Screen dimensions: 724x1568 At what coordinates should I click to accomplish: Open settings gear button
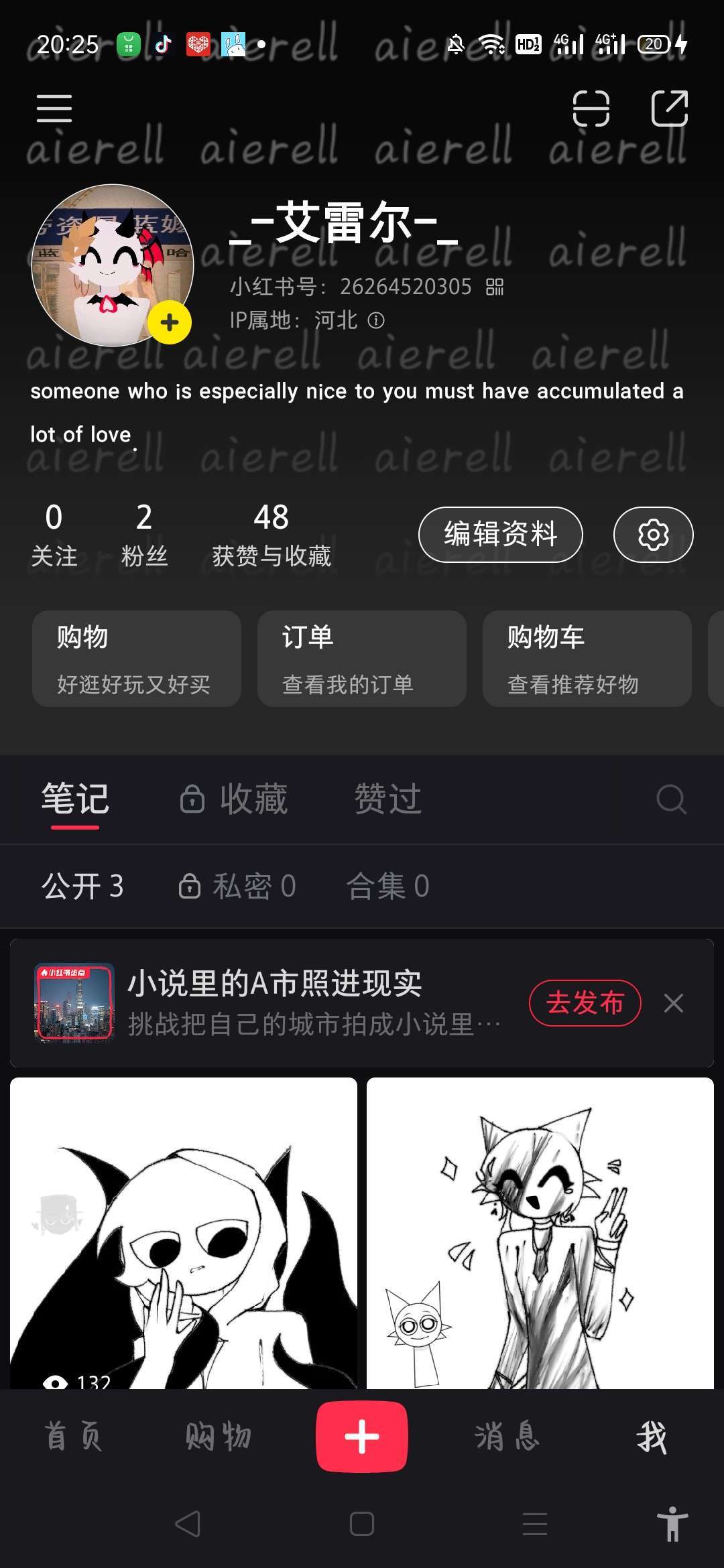pyautogui.click(x=653, y=534)
